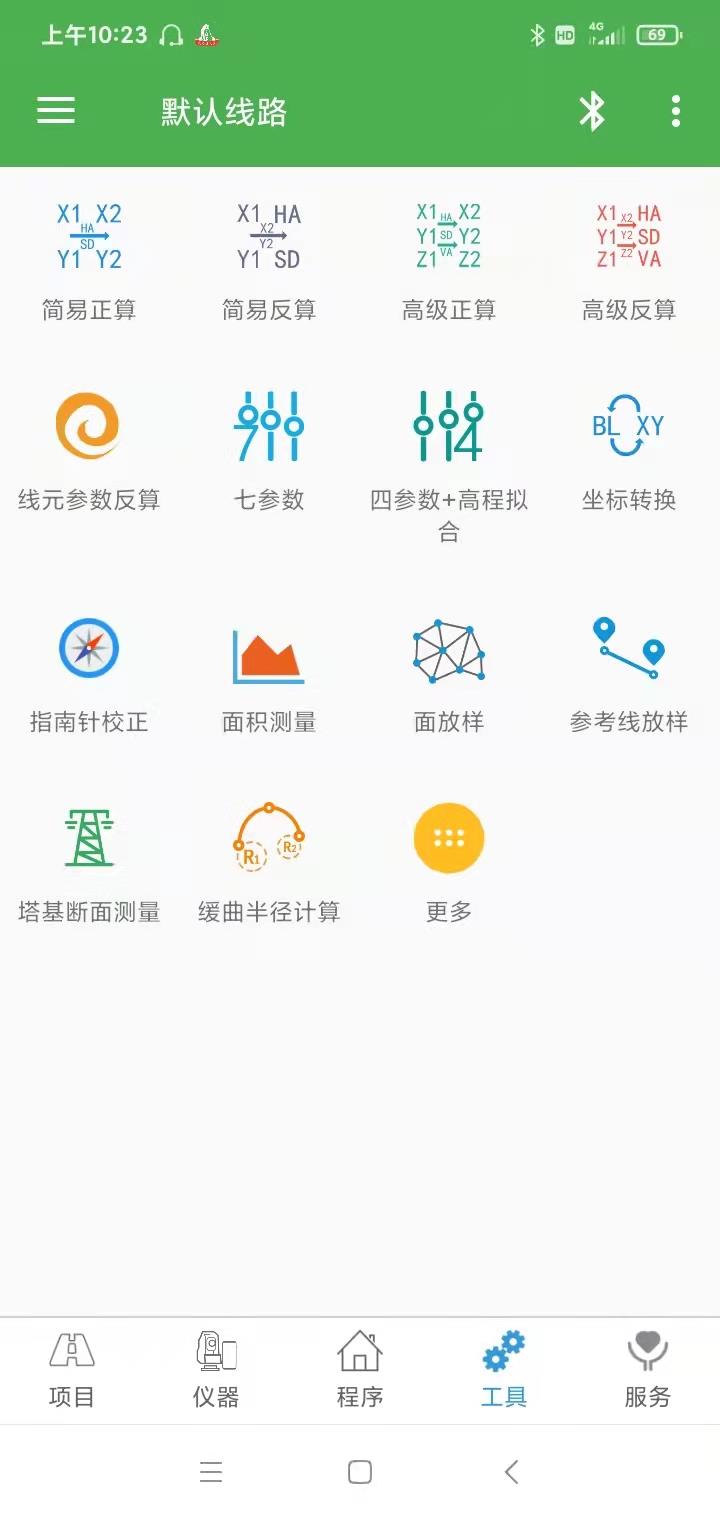Open 塔基断面测量
Viewport: 720px width, 1520px height.
click(x=89, y=862)
